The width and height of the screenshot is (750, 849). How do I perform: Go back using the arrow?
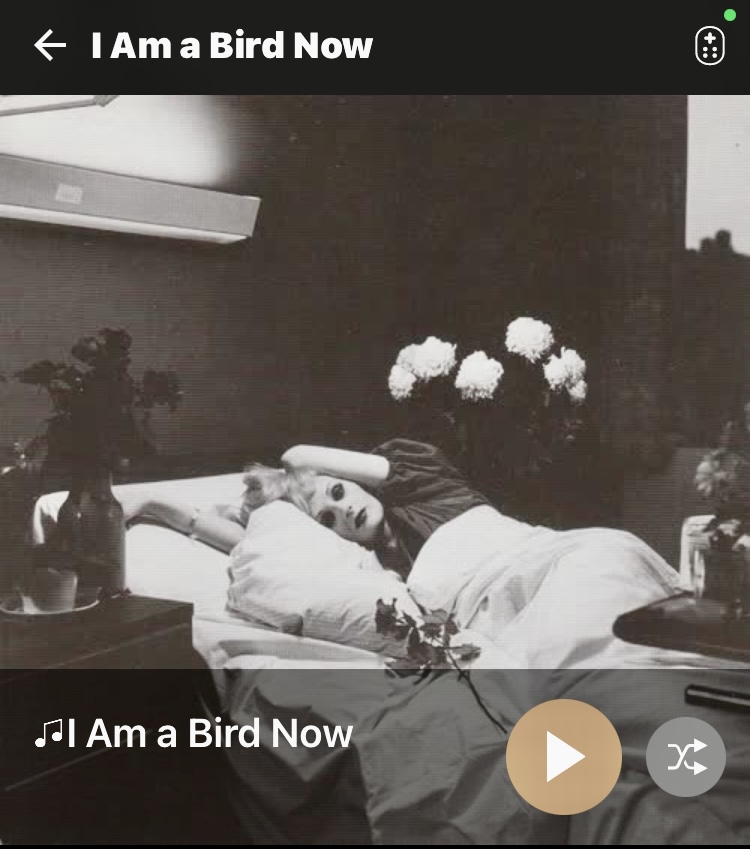coord(49,45)
